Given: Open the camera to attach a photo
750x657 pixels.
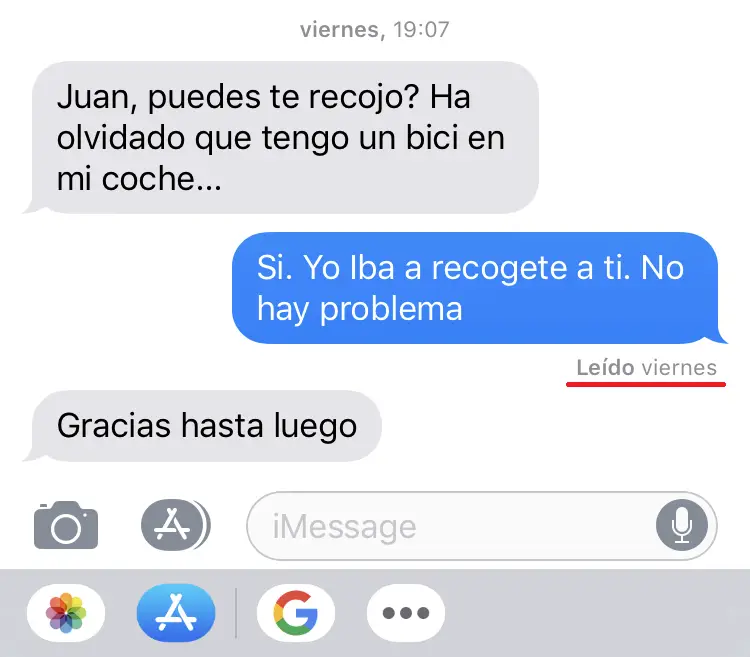Looking at the screenshot, I should coord(66,524).
